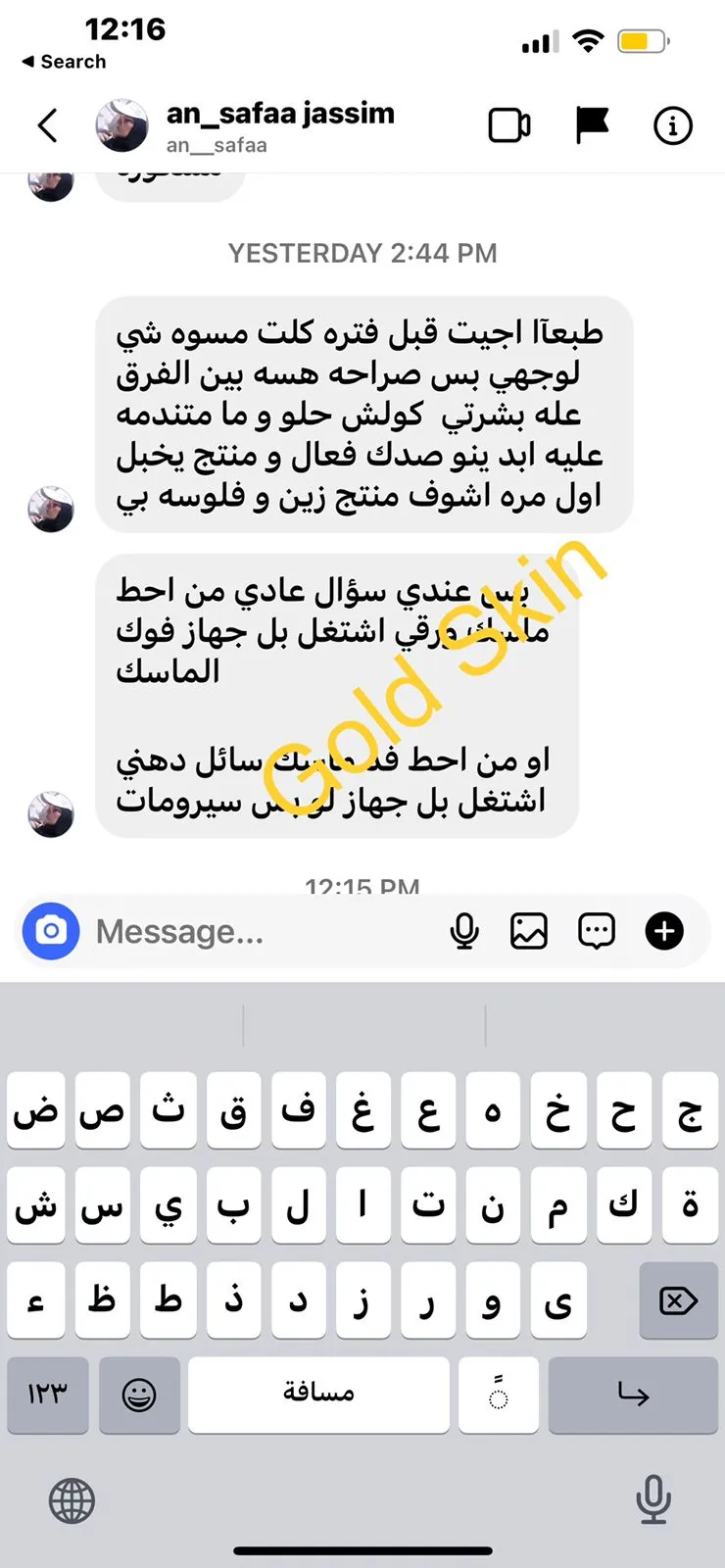Record a voice message with microphone
Viewport: 725px width, 1568px height.
(x=464, y=931)
